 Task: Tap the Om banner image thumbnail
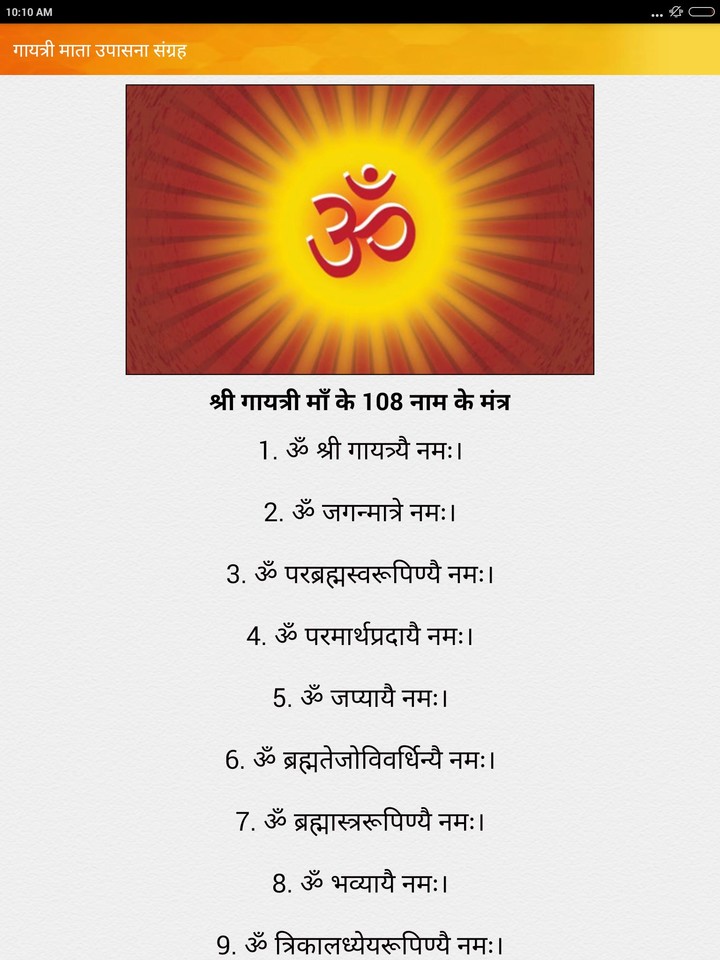(x=360, y=228)
